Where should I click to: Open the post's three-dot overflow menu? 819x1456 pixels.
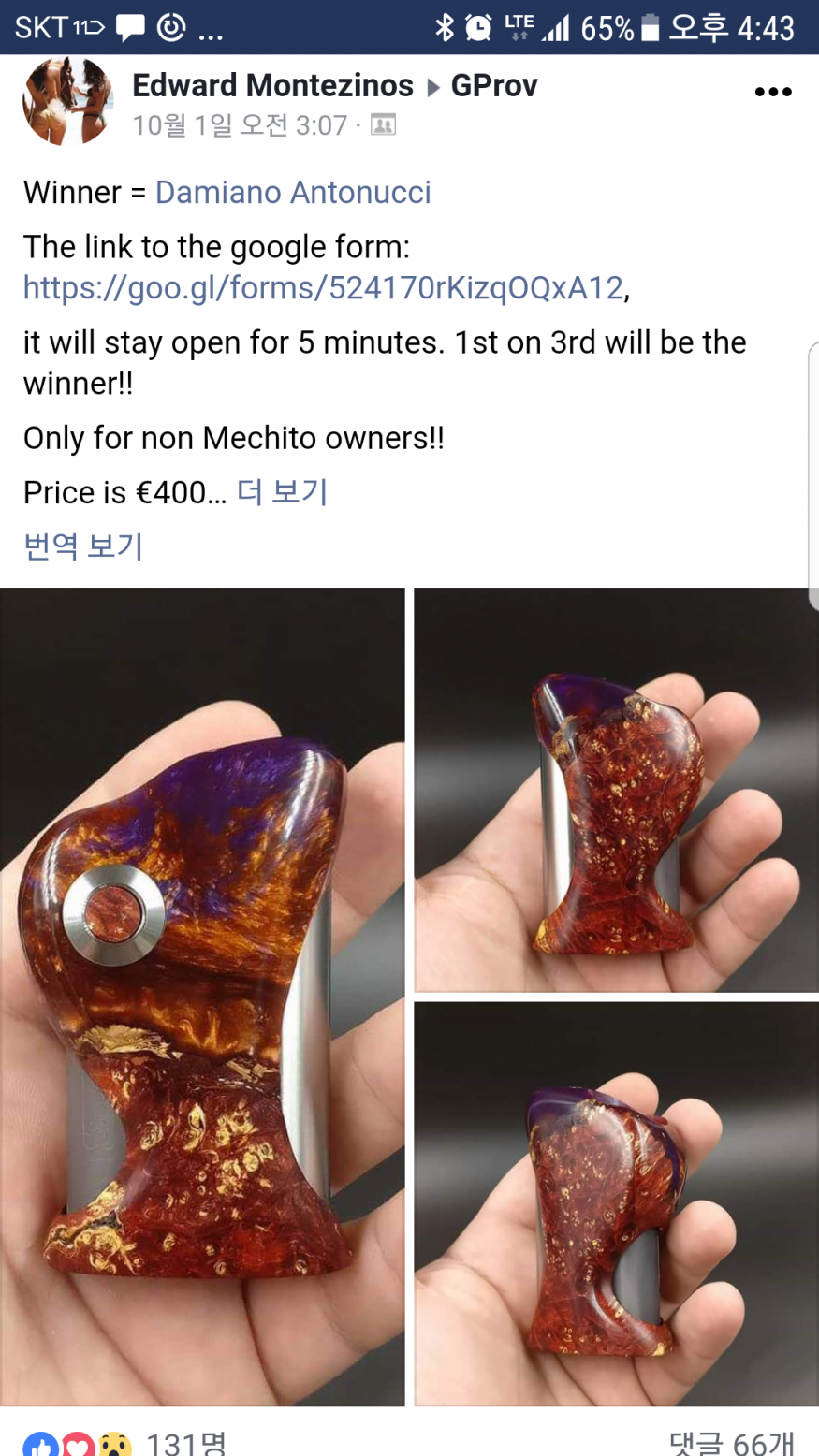click(x=772, y=92)
